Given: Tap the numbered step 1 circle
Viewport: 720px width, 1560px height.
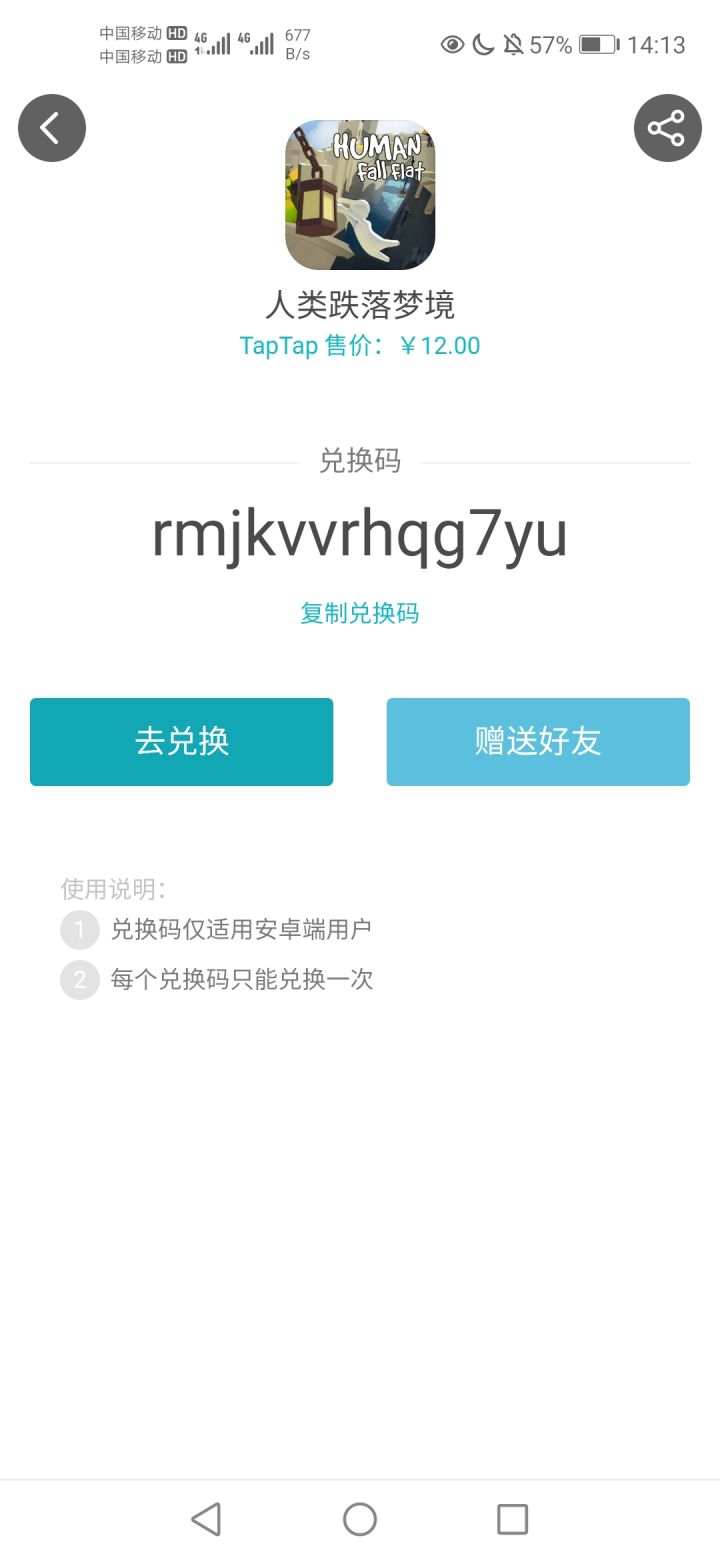Looking at the screenshot, I should point(79,929).
